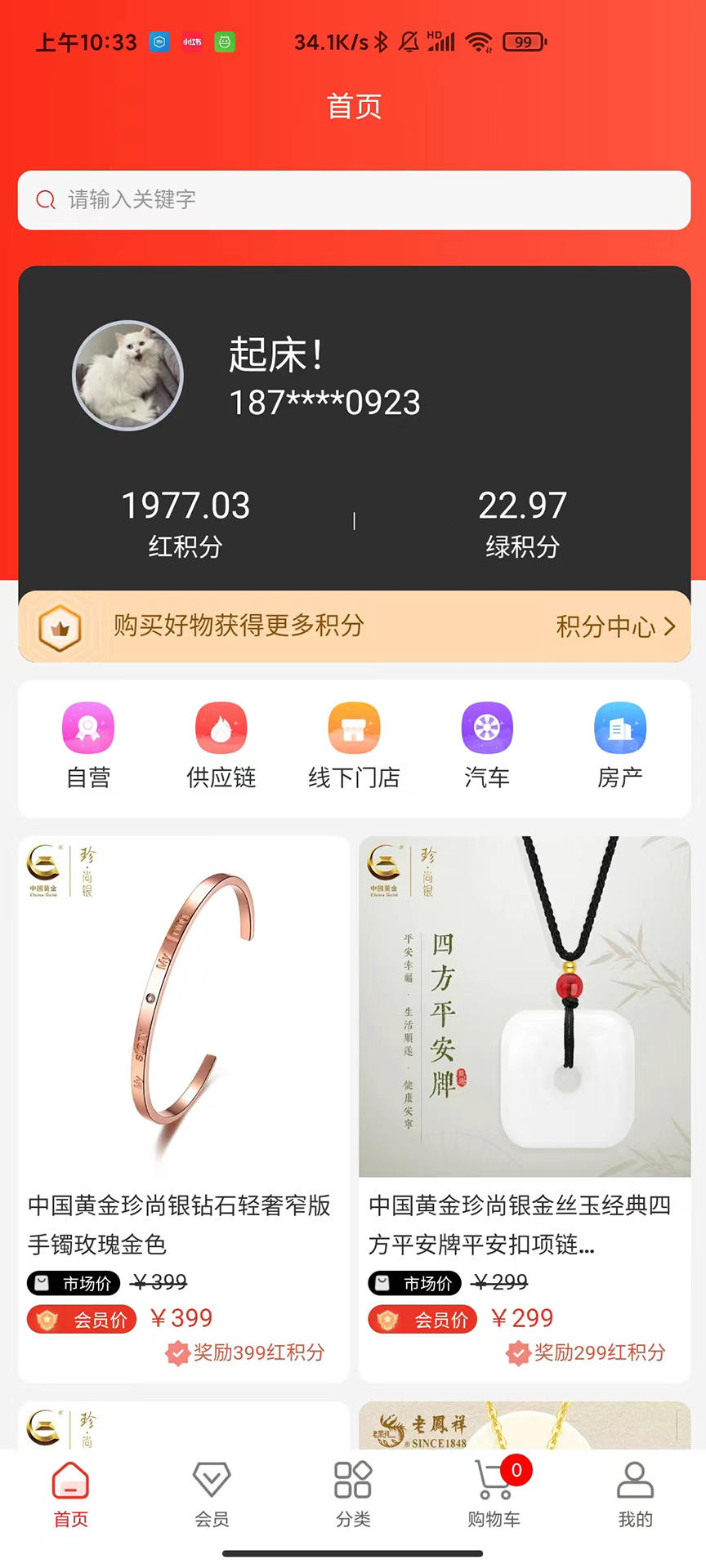Open the 汽车 category
This screenshot has height=1568, width=706.
[487, 745]
